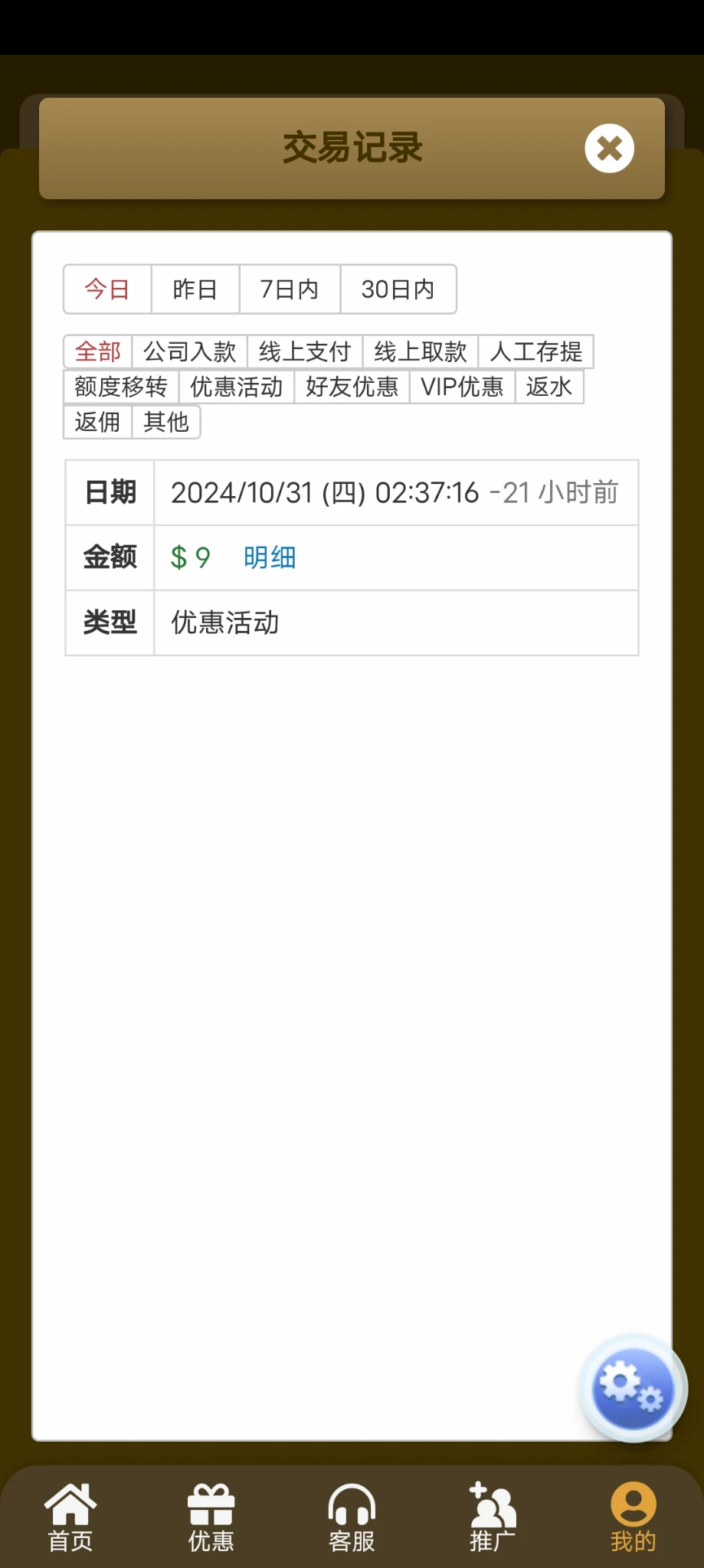Select the 人工存提 filter

point(535,352)
